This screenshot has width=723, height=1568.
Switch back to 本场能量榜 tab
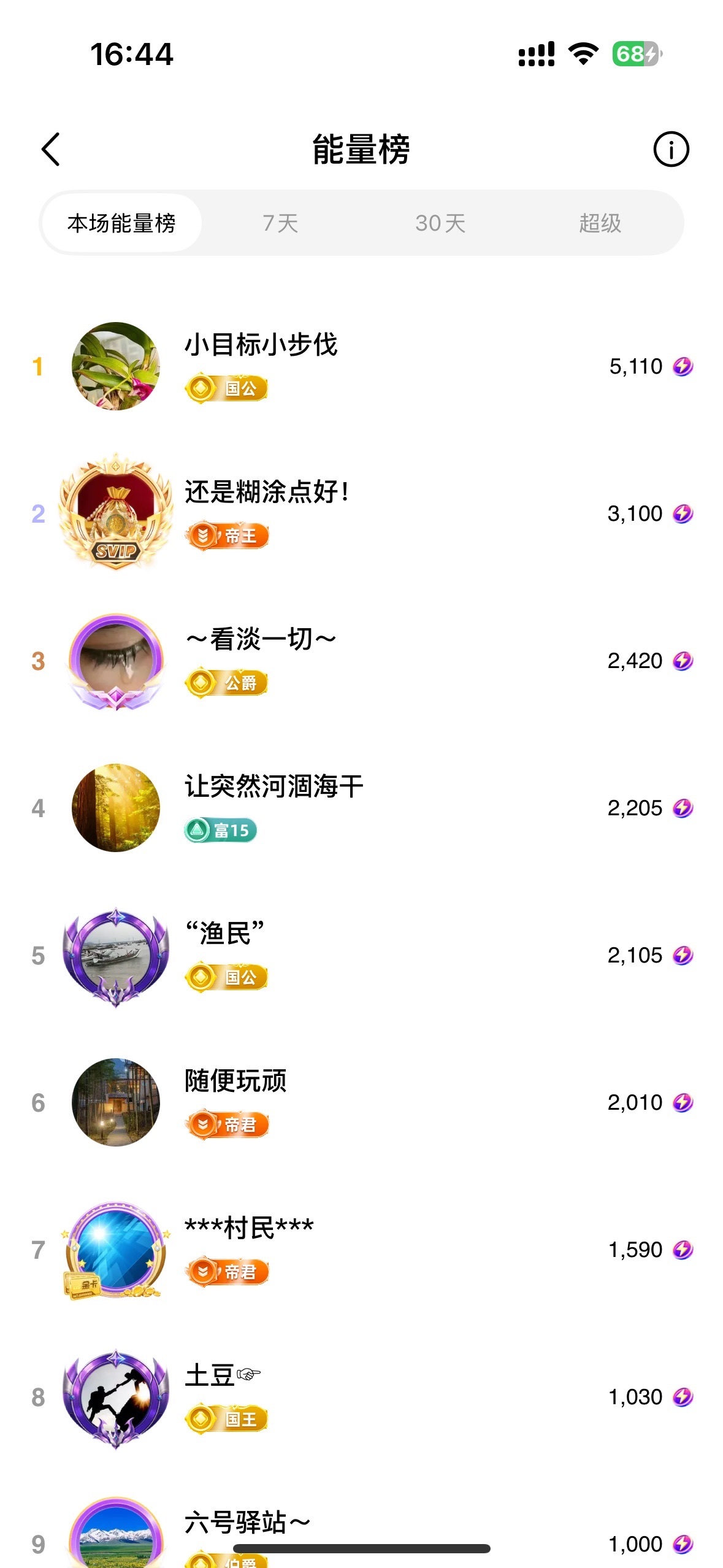tap(121, 223)
